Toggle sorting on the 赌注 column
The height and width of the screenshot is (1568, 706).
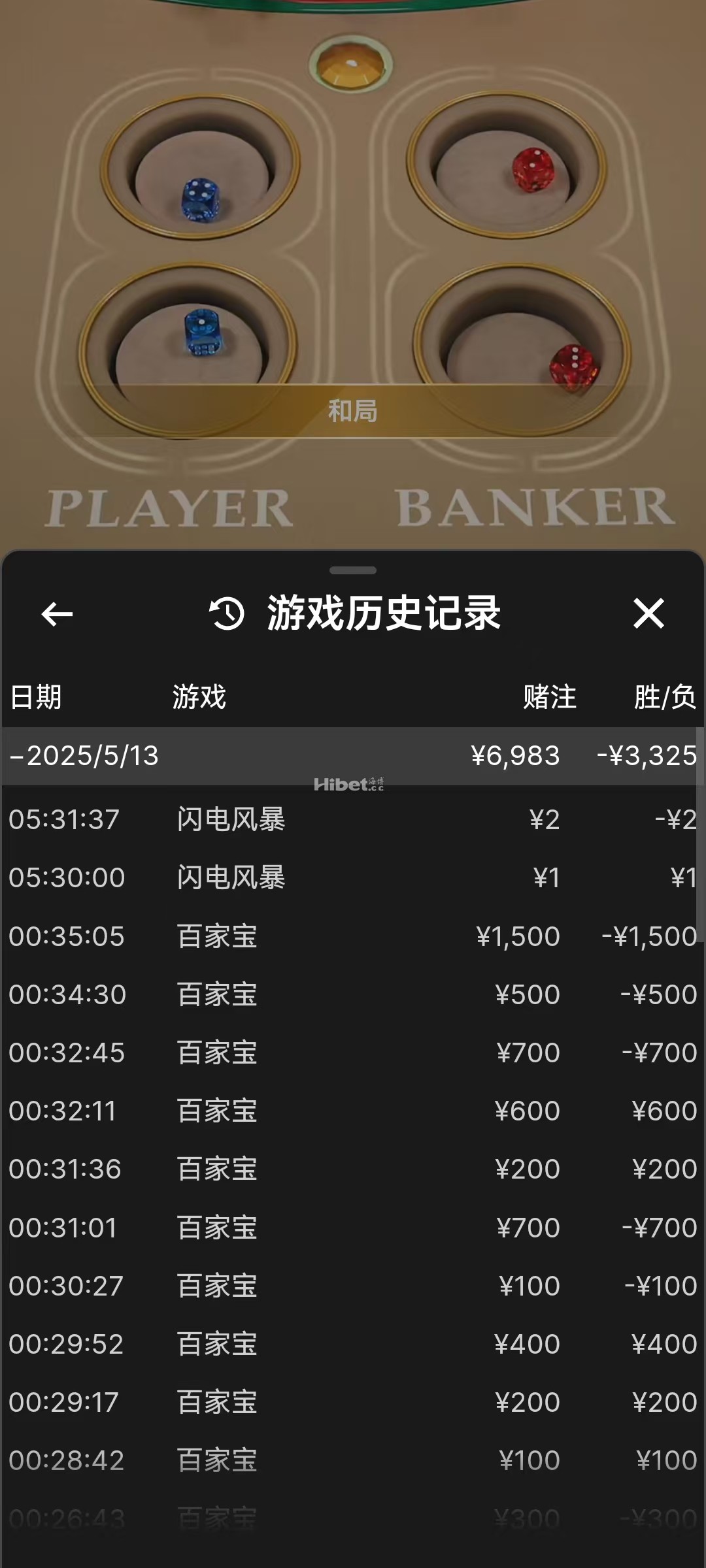550,696
